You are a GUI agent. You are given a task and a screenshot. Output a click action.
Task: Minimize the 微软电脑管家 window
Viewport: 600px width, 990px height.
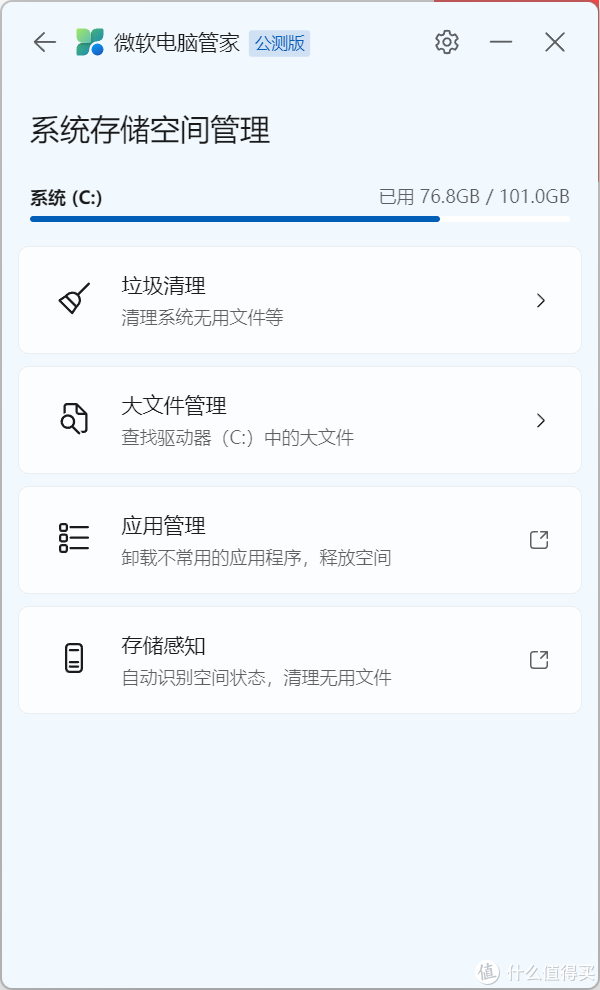point(501,42)
